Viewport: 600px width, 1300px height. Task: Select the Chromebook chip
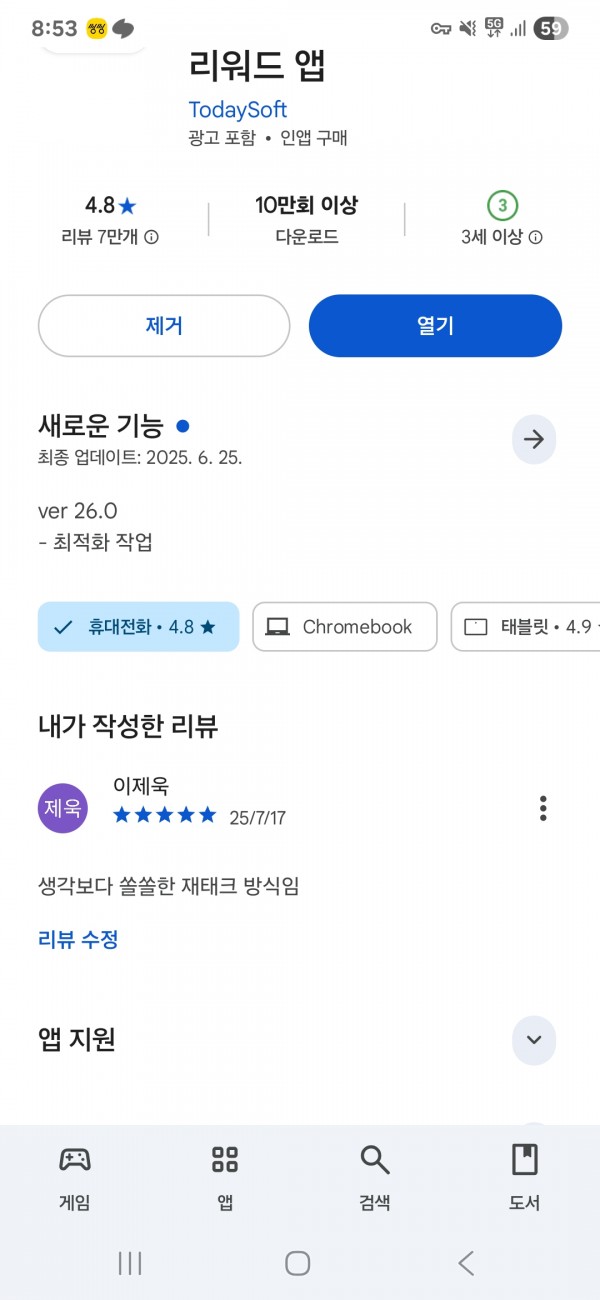pos(345,627)
